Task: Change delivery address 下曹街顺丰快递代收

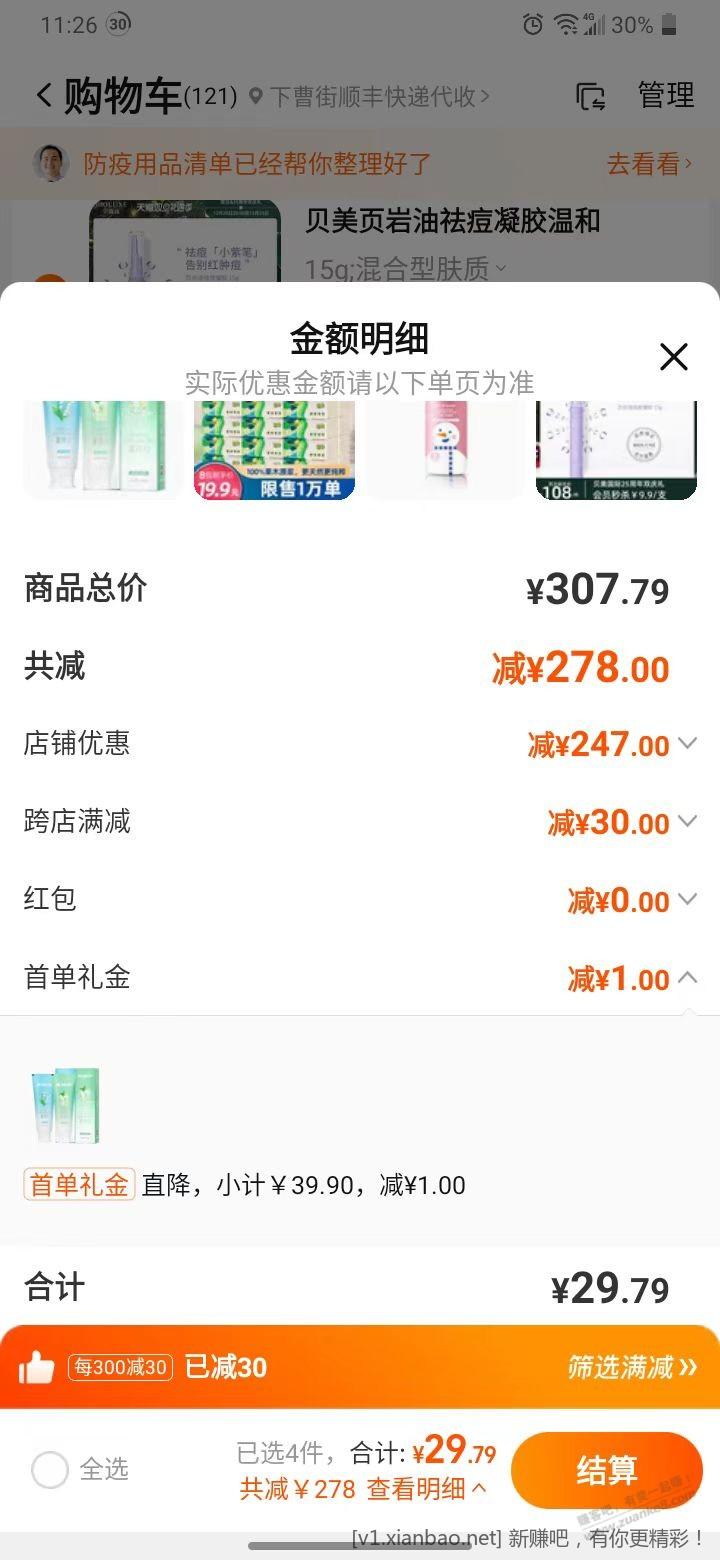Action: [370, 97]
